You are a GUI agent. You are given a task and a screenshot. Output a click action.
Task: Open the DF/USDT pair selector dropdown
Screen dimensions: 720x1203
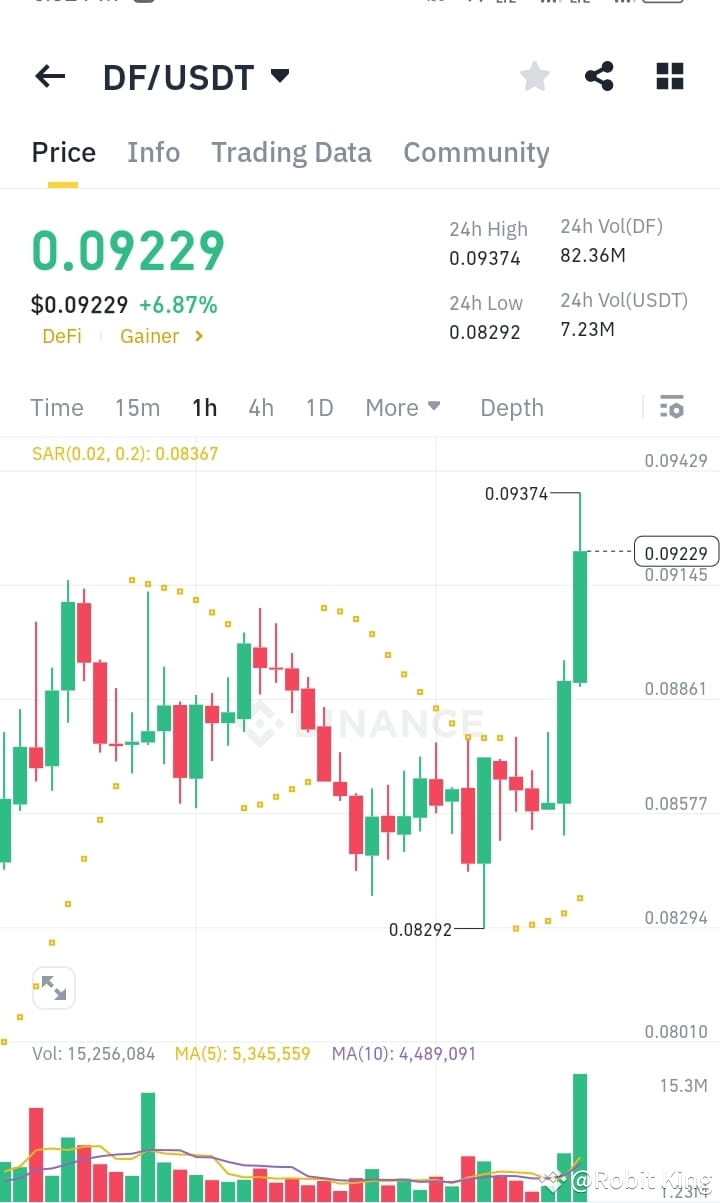coord(196,76)
